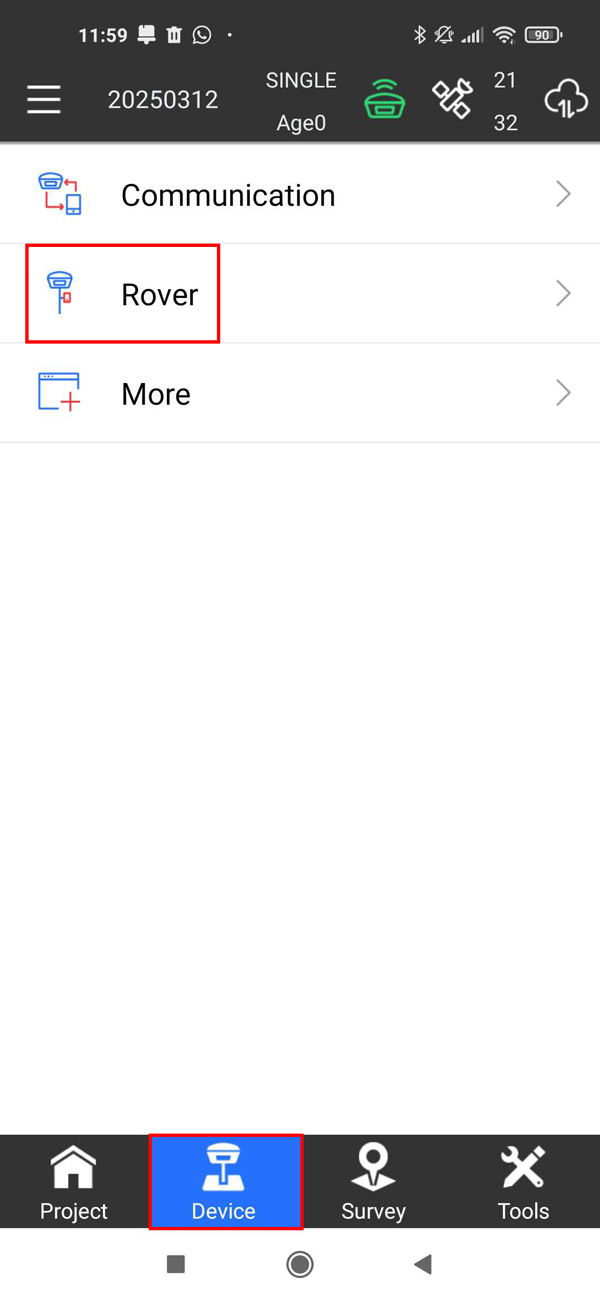
Task: Tap the green receiver status icon
Action: (x=384, y=100)
